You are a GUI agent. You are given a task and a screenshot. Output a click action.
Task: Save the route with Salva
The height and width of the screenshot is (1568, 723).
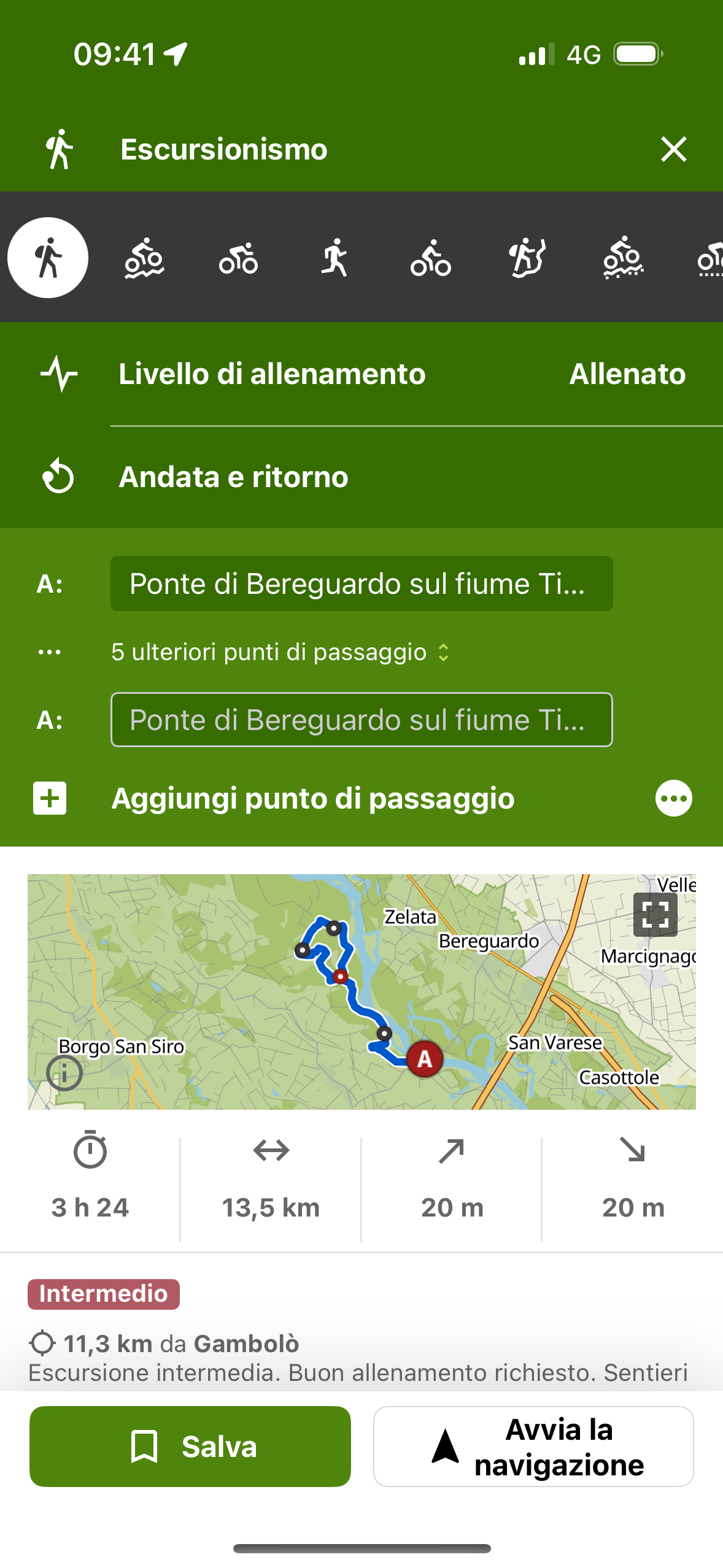[x=190, y=1447]
